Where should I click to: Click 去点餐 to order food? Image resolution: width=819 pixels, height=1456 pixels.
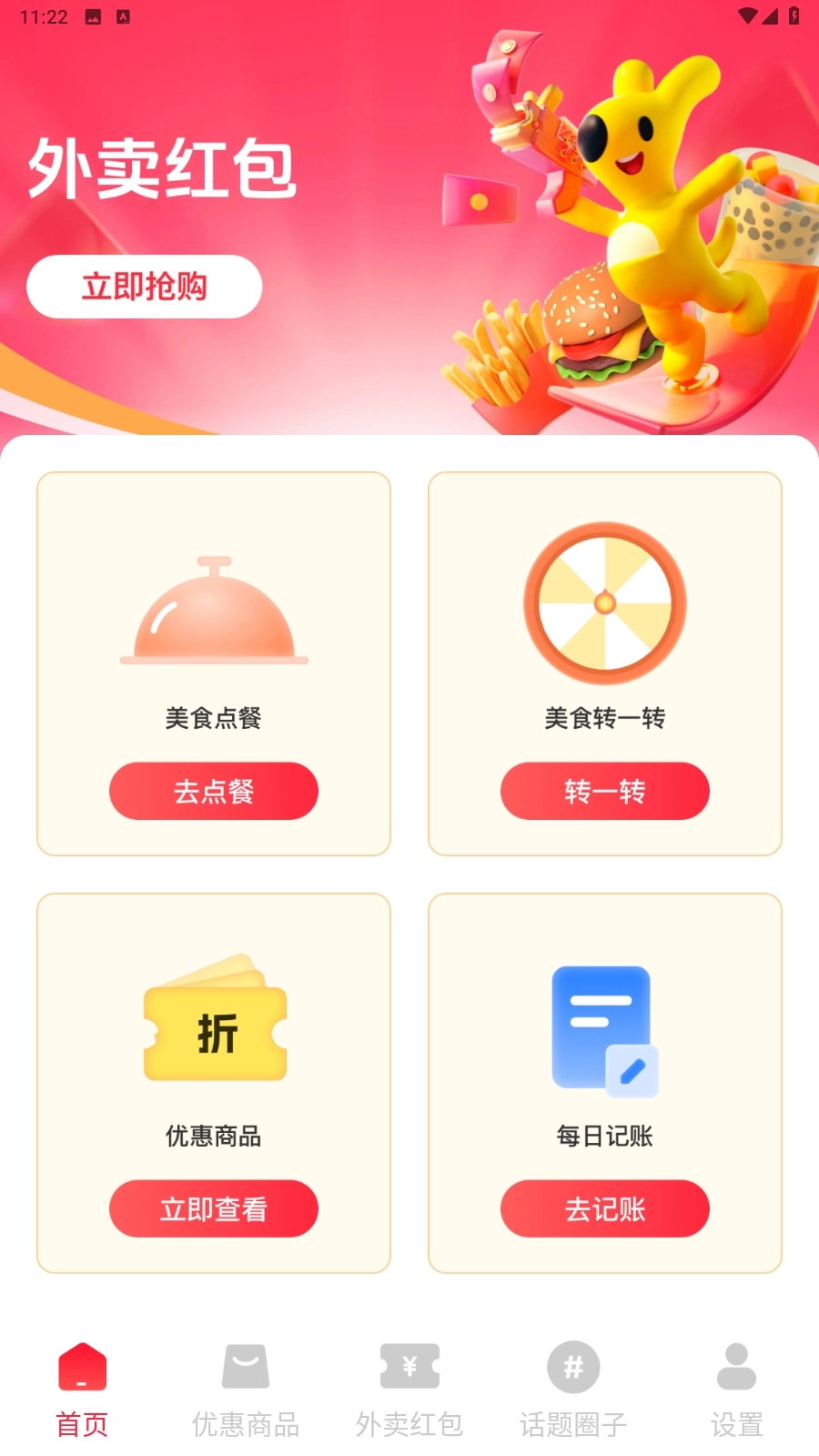click(213, 792)
